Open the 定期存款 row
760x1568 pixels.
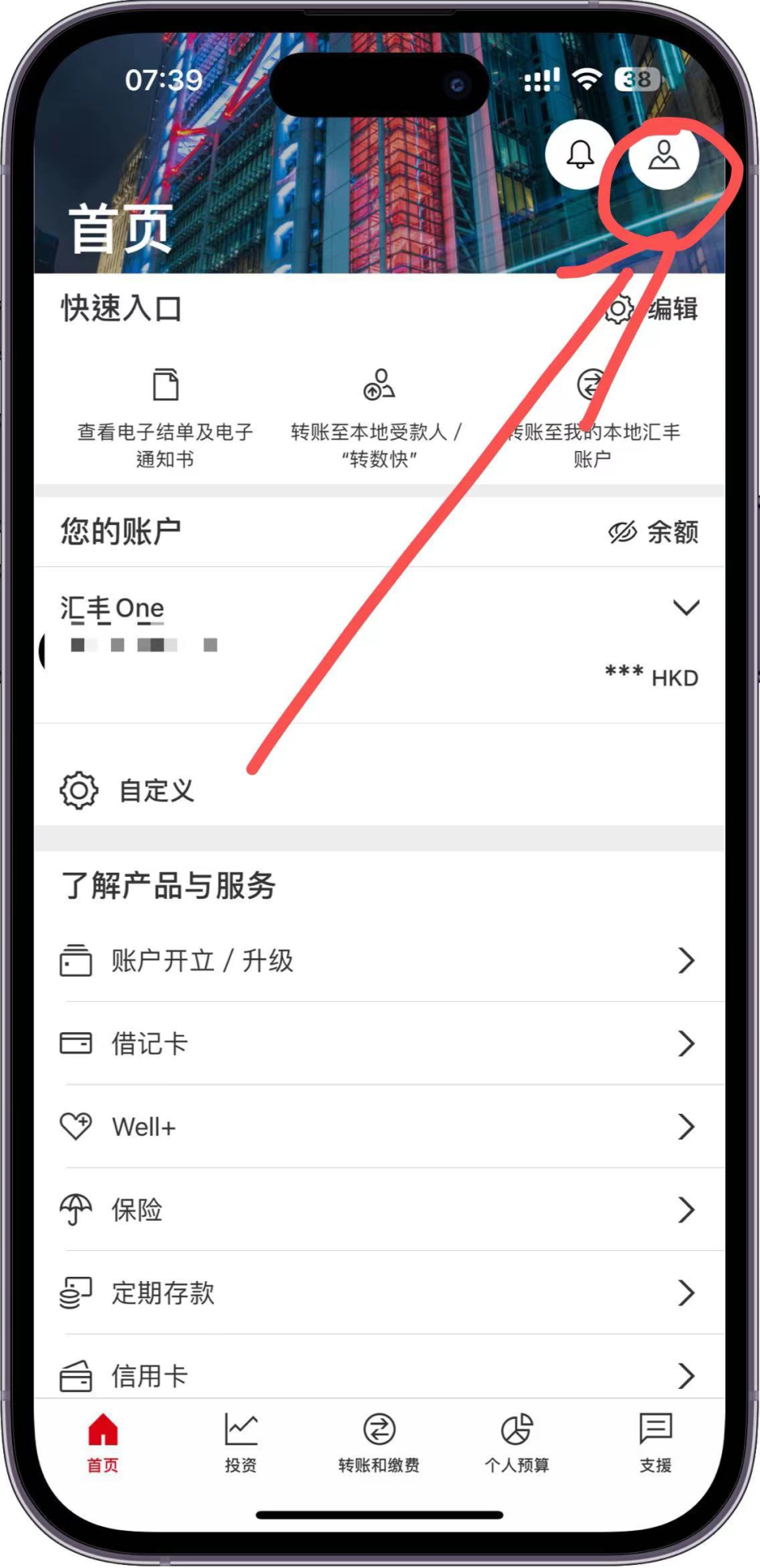[379, 1293]
